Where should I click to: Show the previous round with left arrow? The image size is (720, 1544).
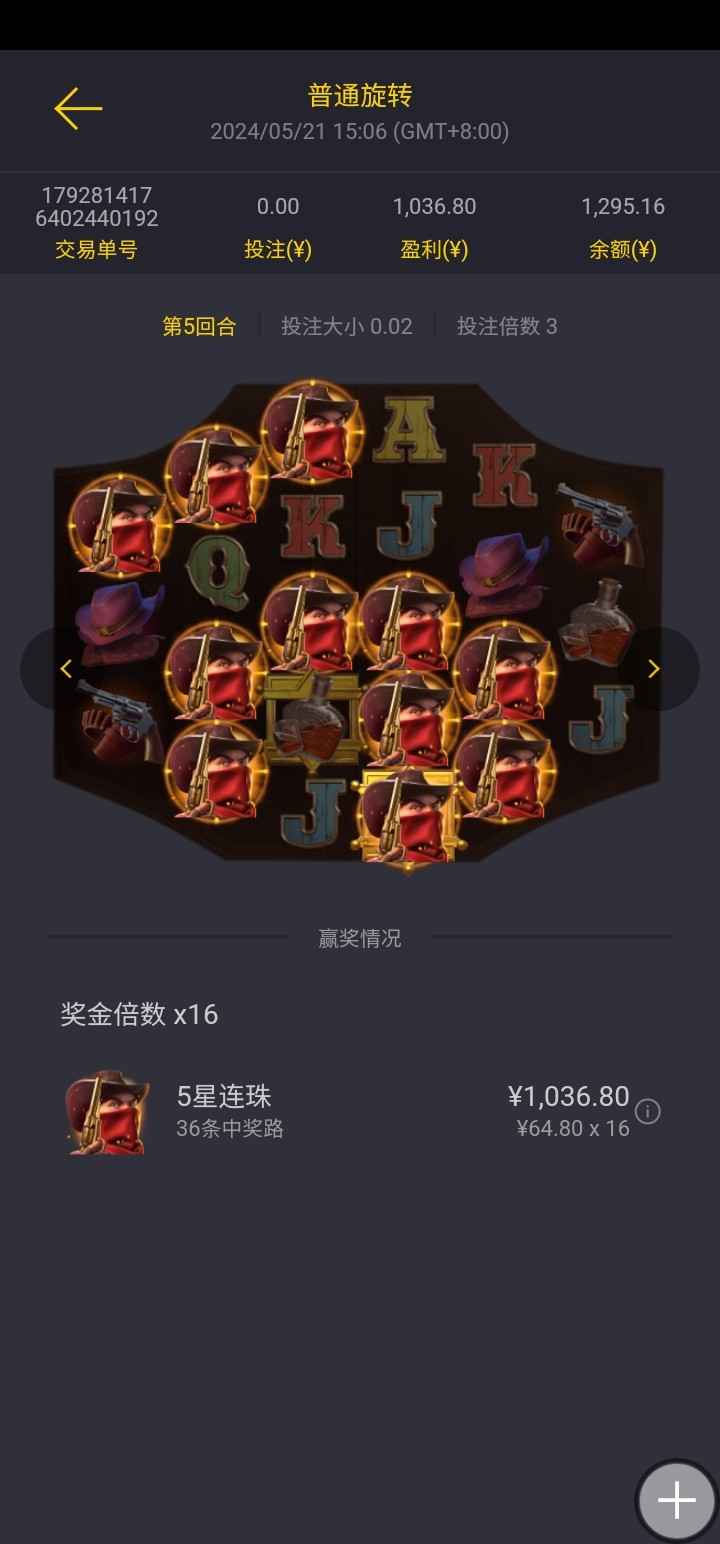66,669
